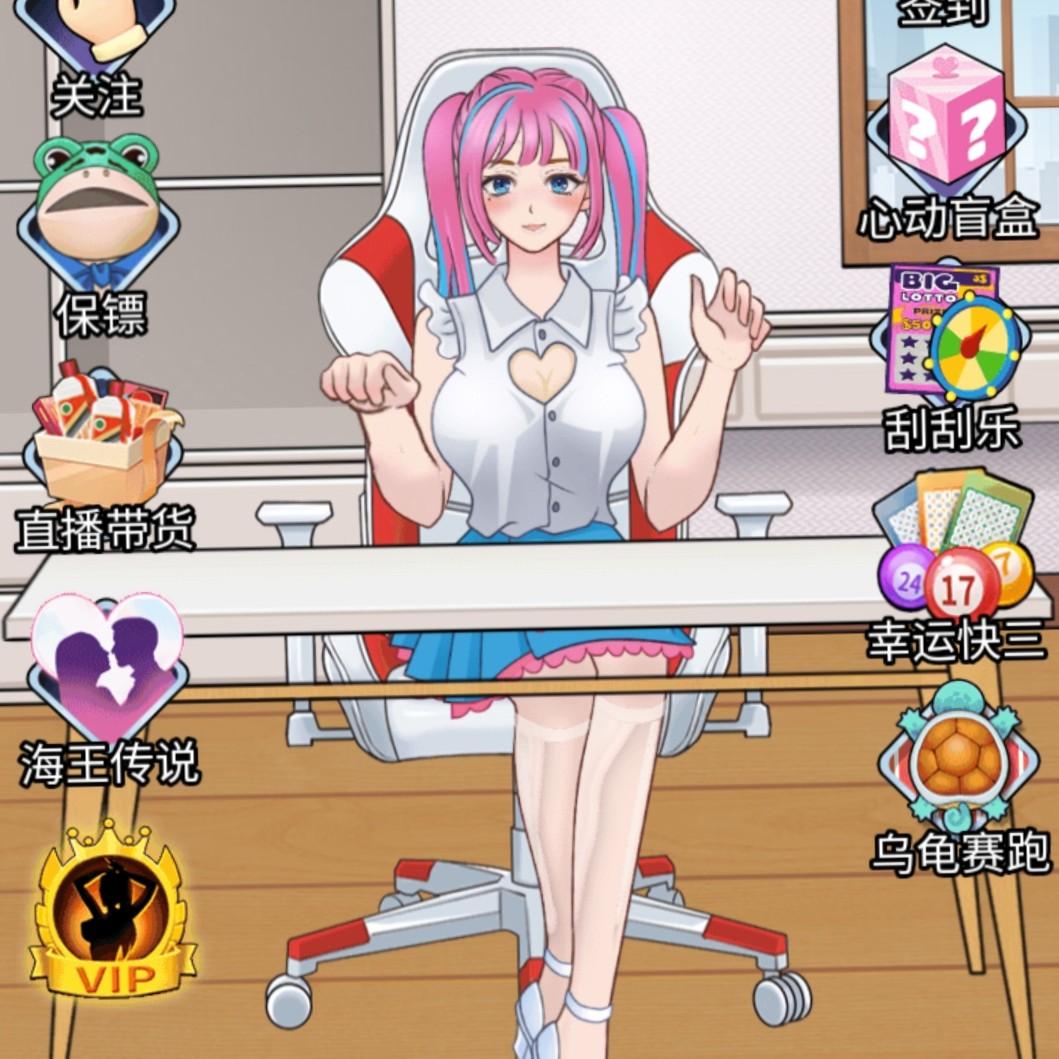The image size is (1059, 1059).
Task: Open the 签到 check-in entry
Action: (x=942, y=14)
